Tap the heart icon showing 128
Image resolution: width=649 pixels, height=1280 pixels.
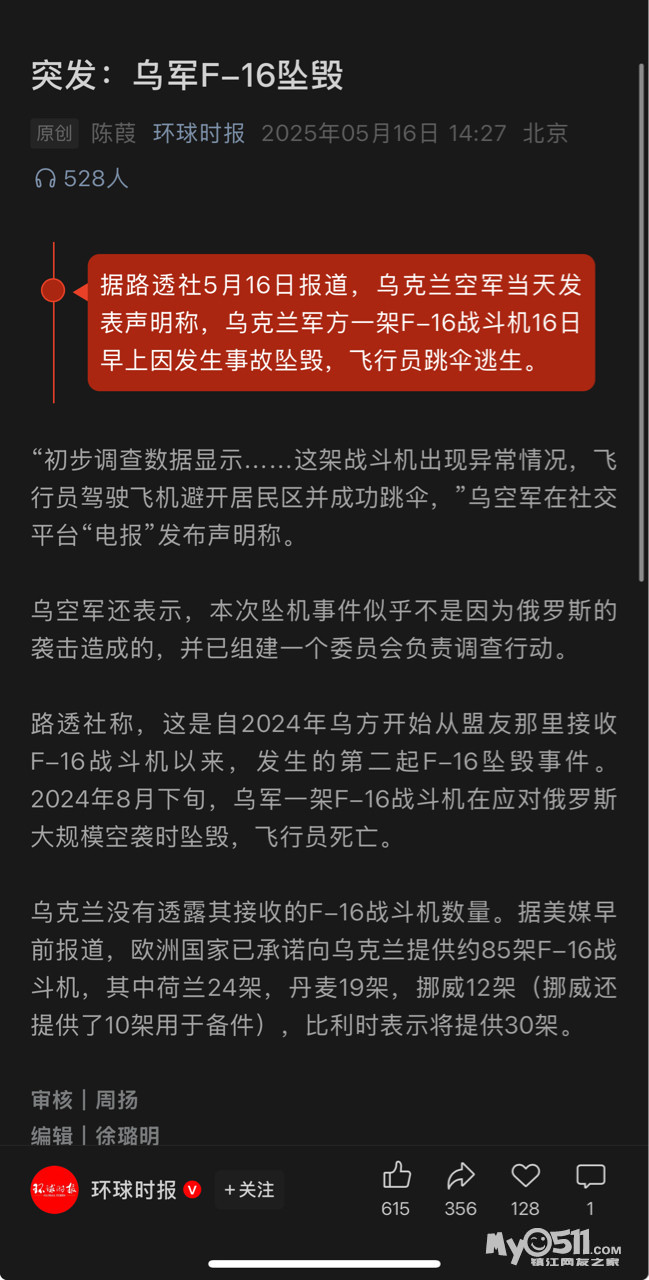(x=525, y=1176)
